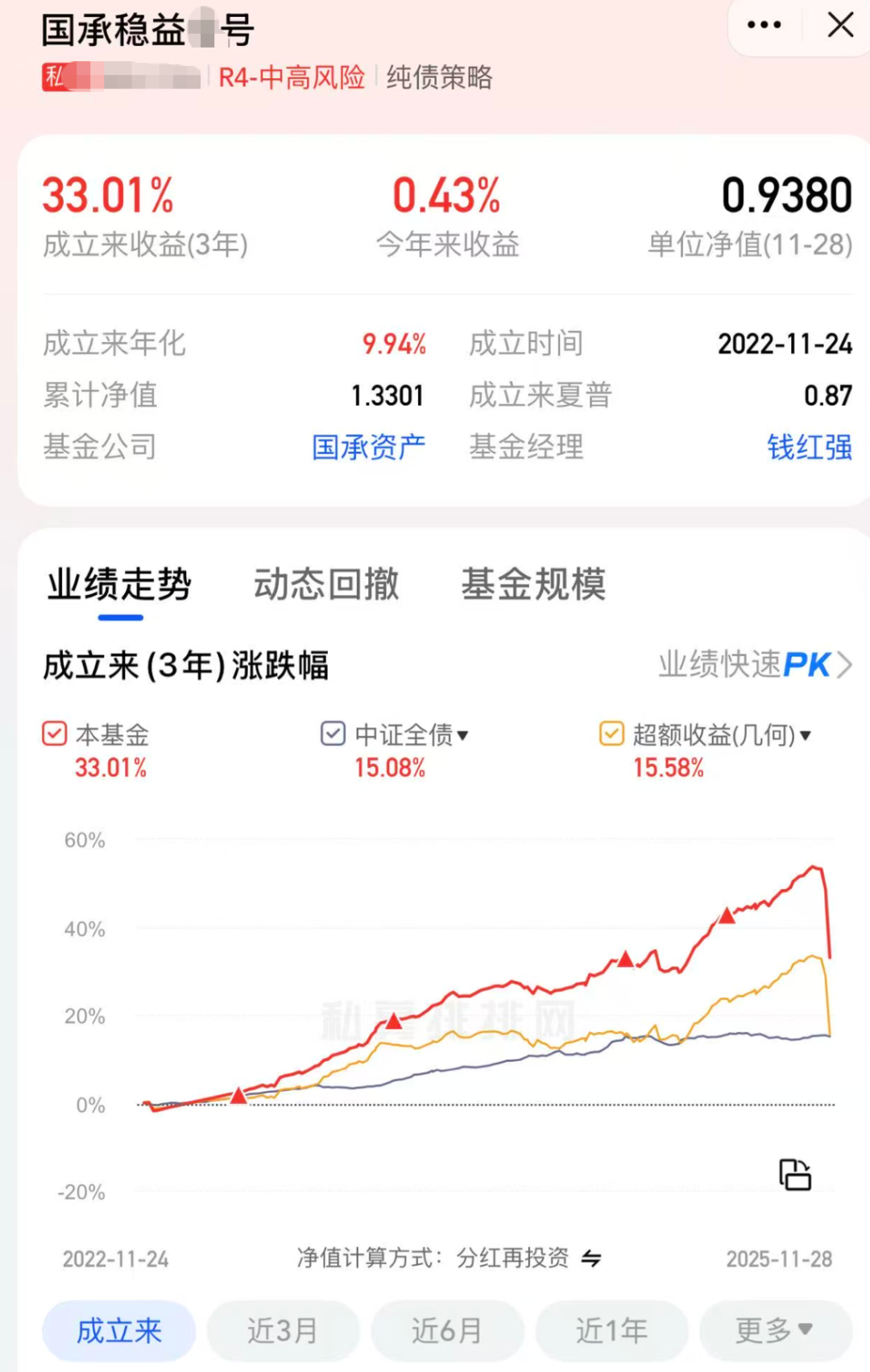Toggle the 超额收益(几何) legend checkbox

[612, 734]
